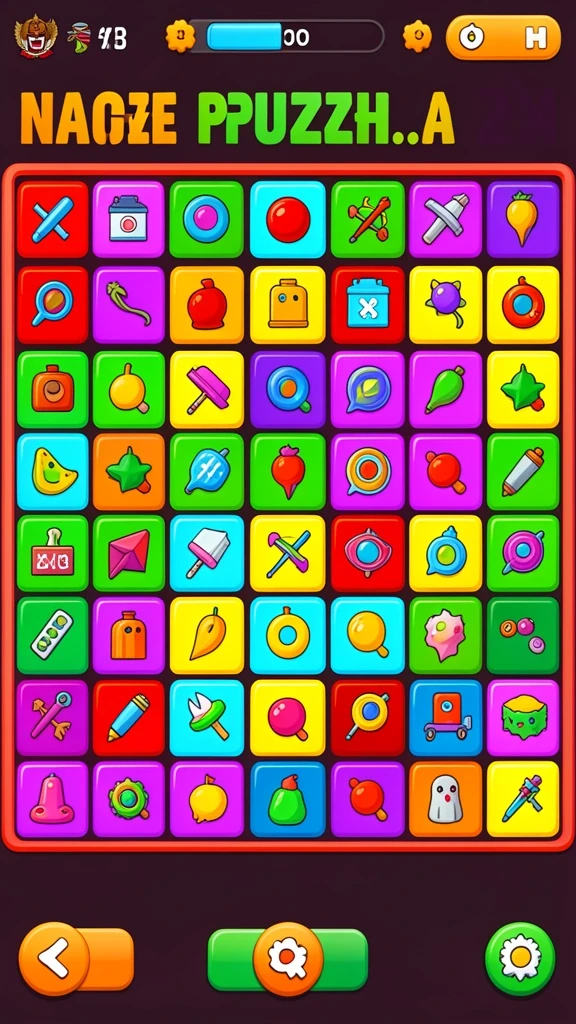Pick the magenta tile with the pink bell
Viewport: 576px width, 1024px height.
(x=52, y=799)
